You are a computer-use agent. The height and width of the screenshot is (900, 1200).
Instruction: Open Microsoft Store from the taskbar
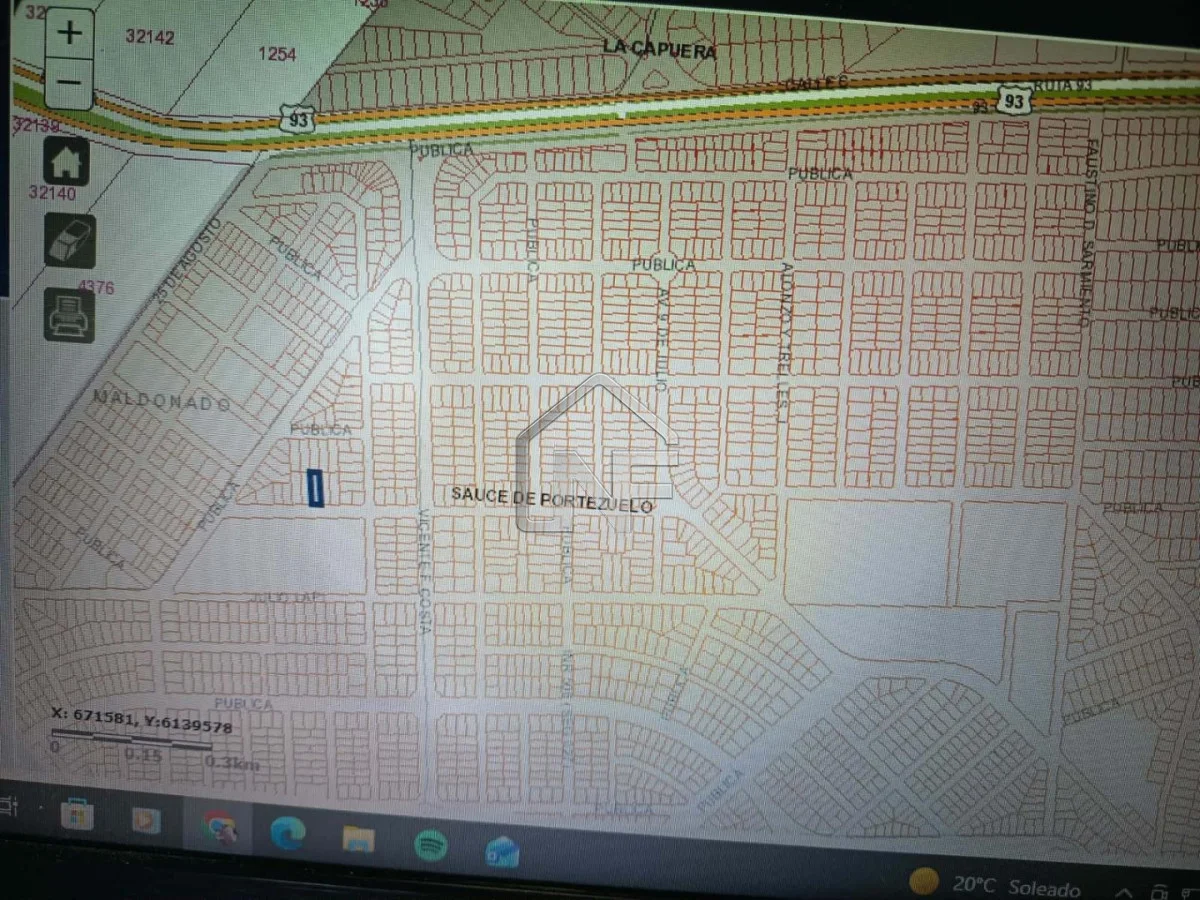click(x=77, y=815)
